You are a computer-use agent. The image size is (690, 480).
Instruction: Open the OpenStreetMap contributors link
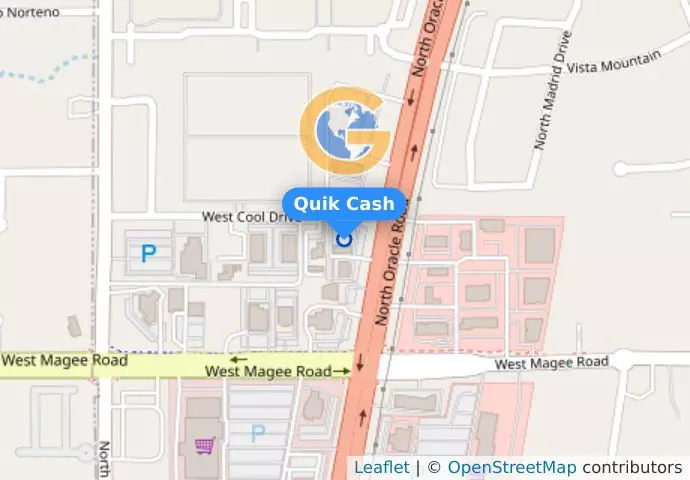[x=511, y=468]
